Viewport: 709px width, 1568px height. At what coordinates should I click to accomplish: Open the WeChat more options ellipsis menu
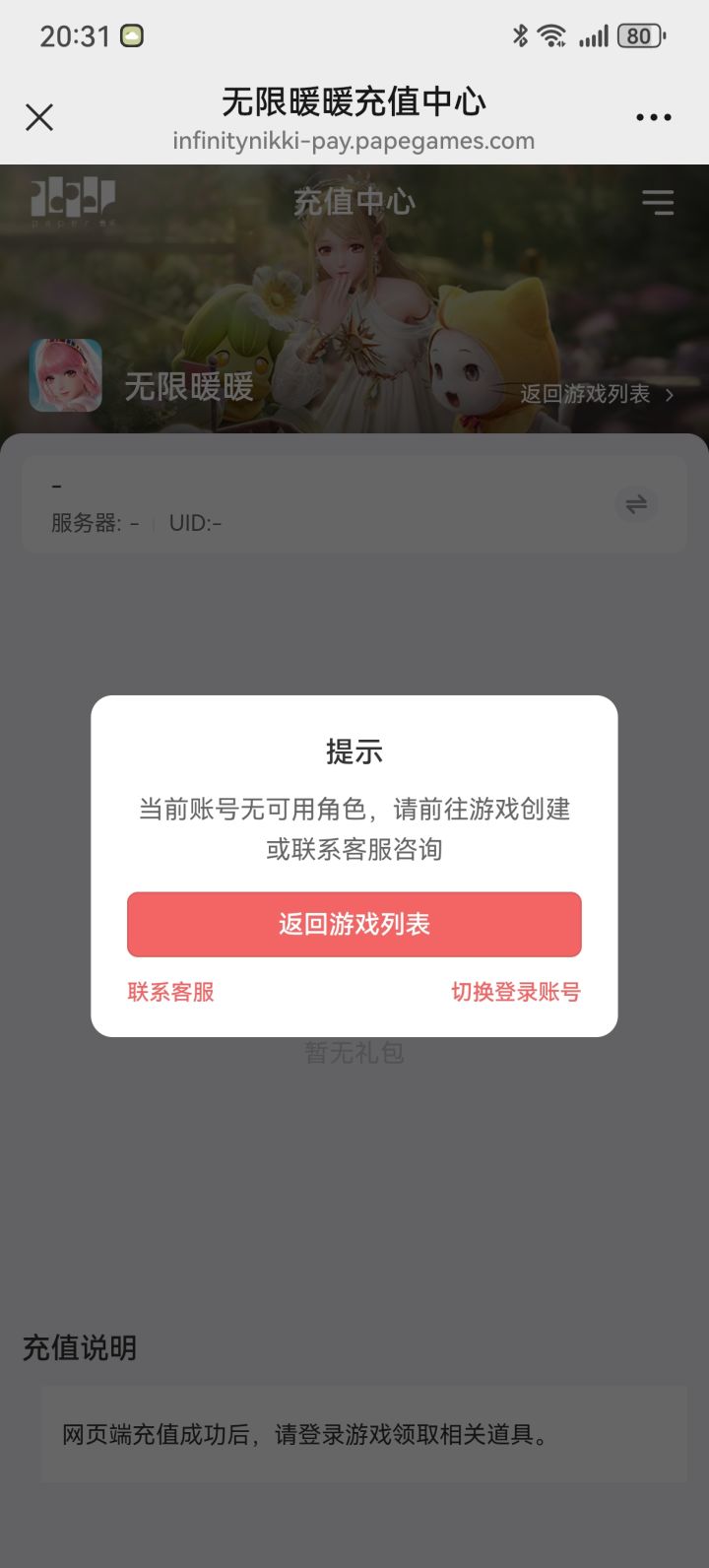(x=654, y=116)
